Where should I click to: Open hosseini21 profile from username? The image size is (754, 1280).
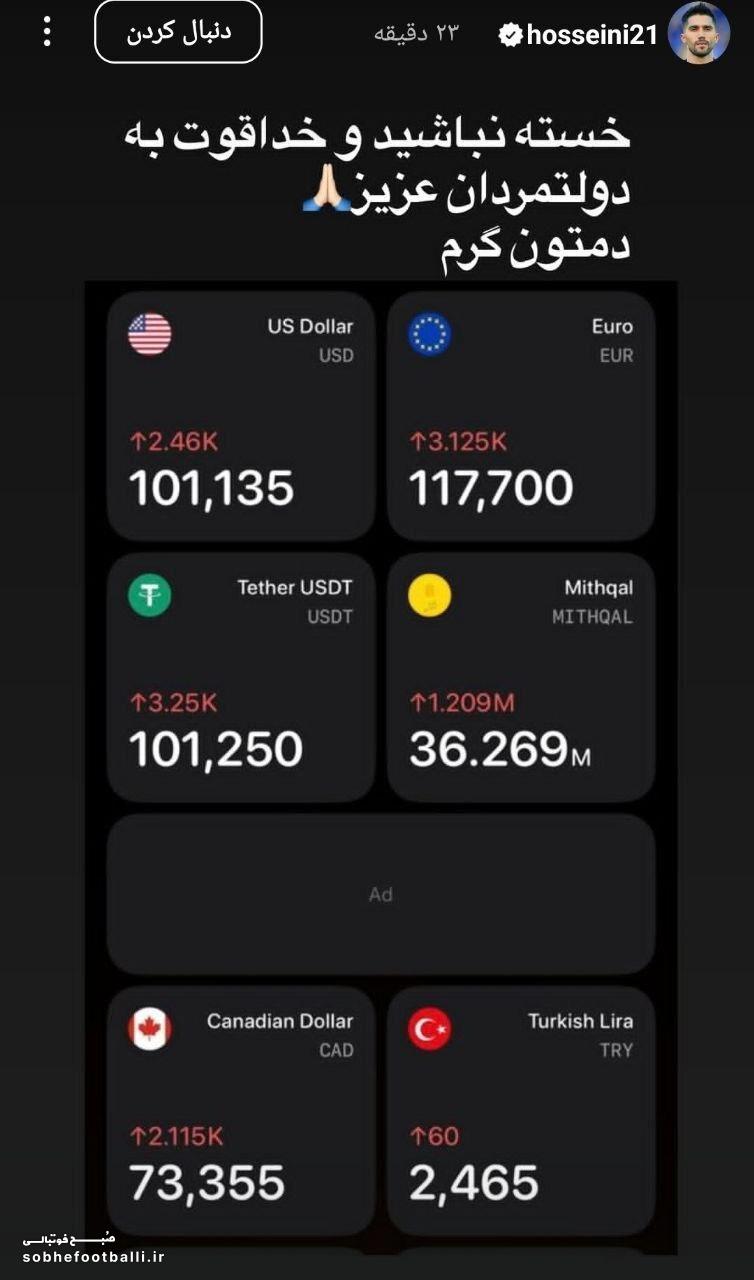point(591,35)
